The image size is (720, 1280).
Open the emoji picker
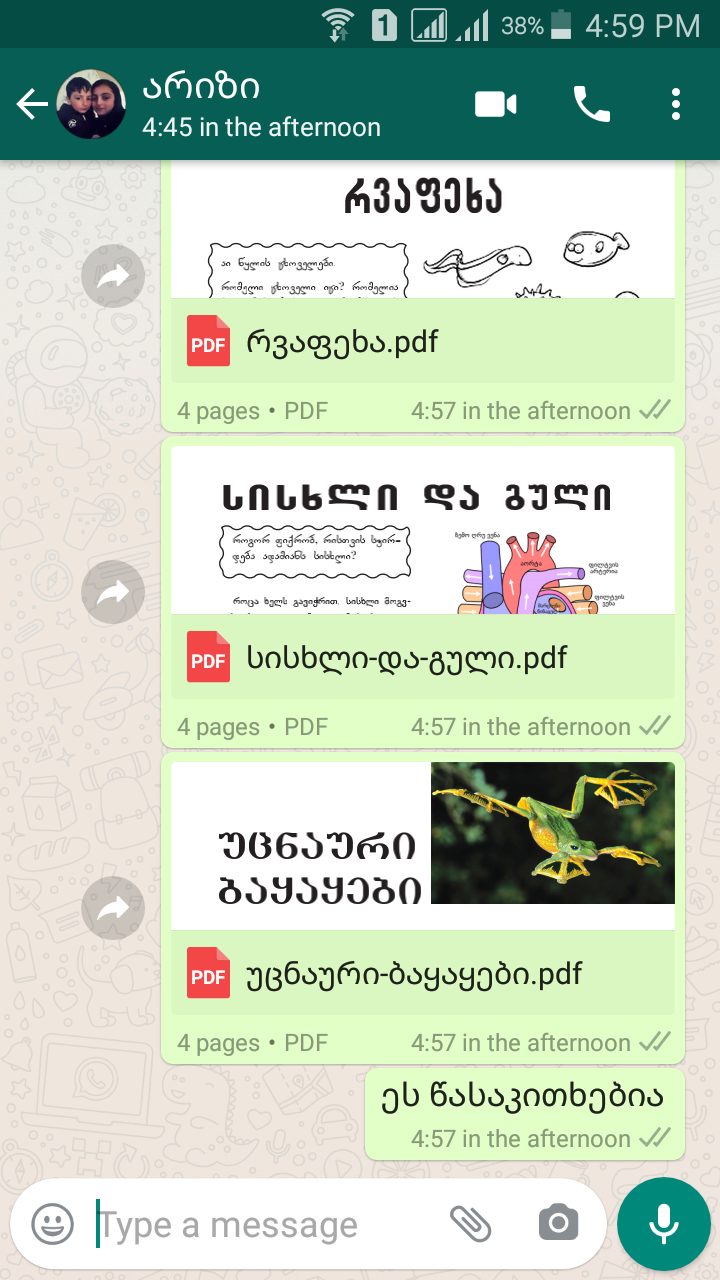coord(52,1224)
